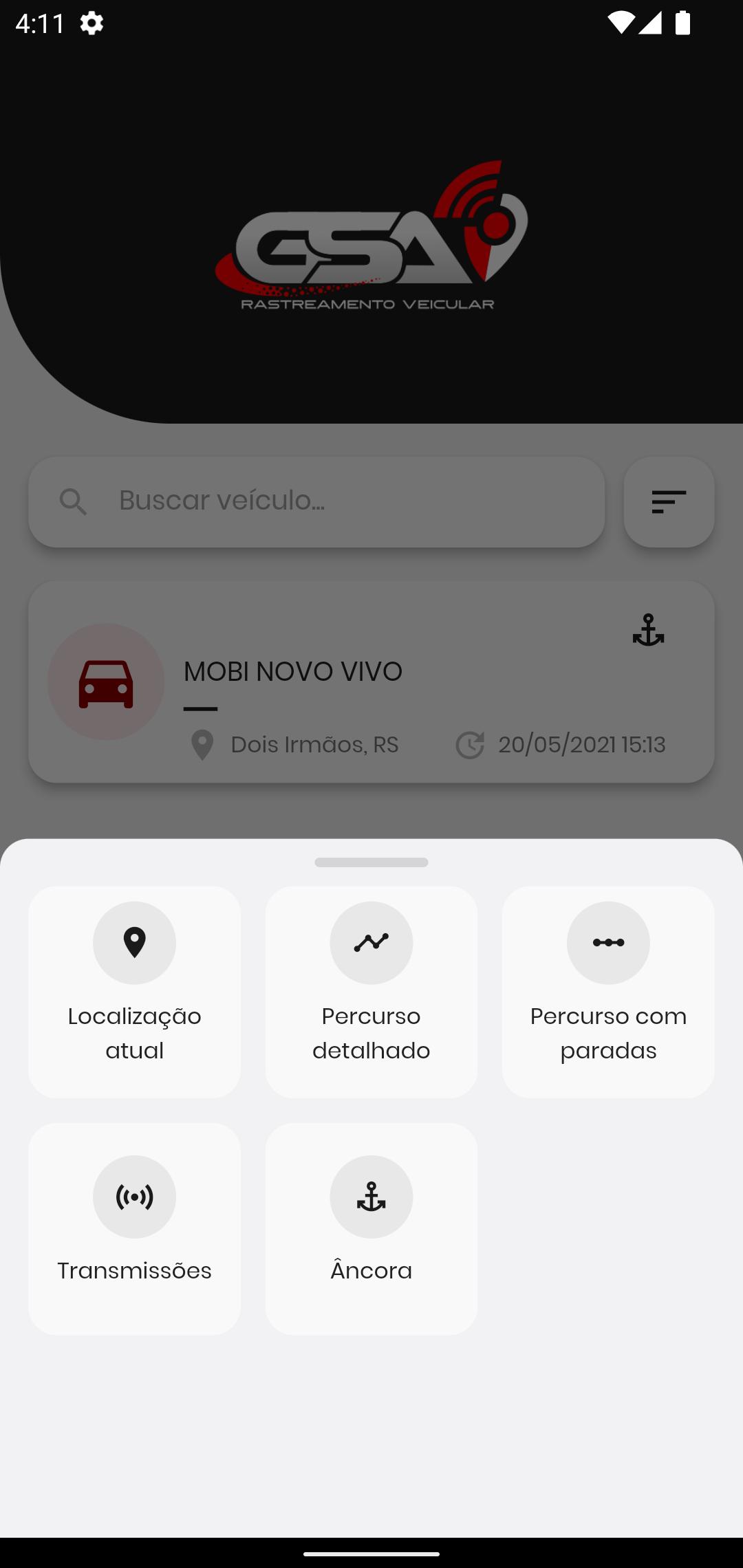Open Transmissões
The height and width of the screenshot is (1568, 743).
pos(134,1229)
